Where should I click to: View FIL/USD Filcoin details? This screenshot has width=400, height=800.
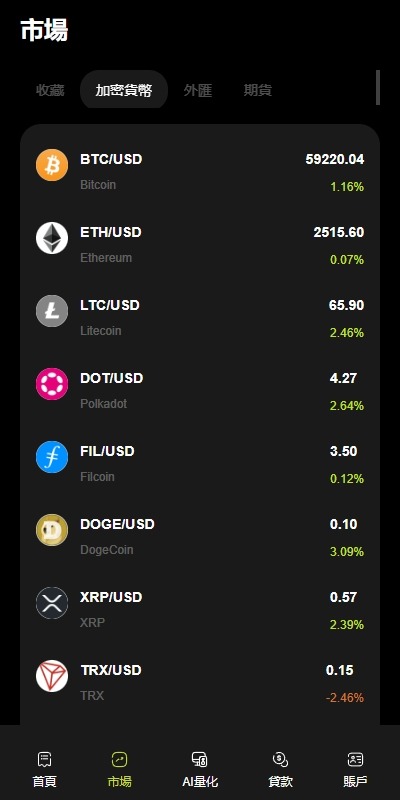click(200, 464)
